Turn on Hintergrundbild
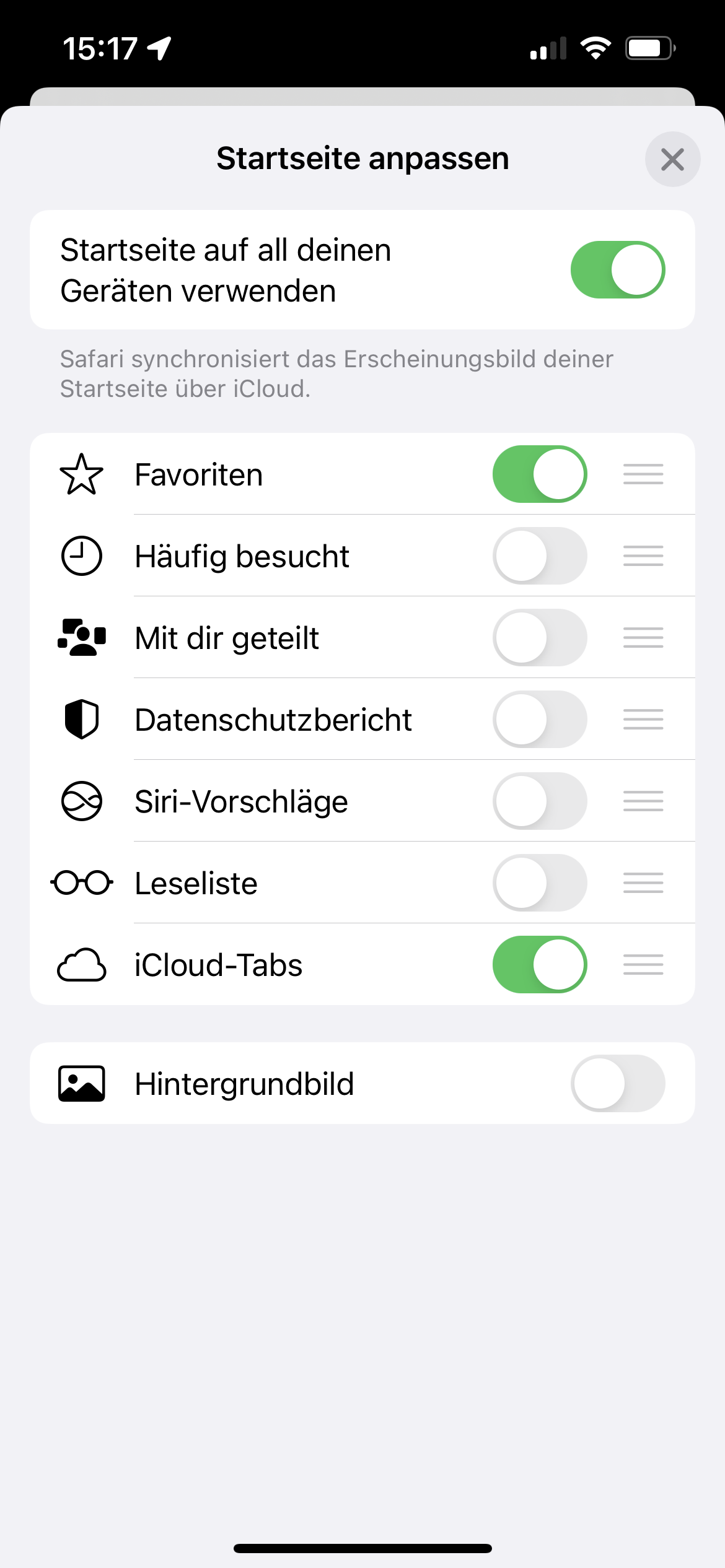Screen dimensions: 725x1568 617,1084
